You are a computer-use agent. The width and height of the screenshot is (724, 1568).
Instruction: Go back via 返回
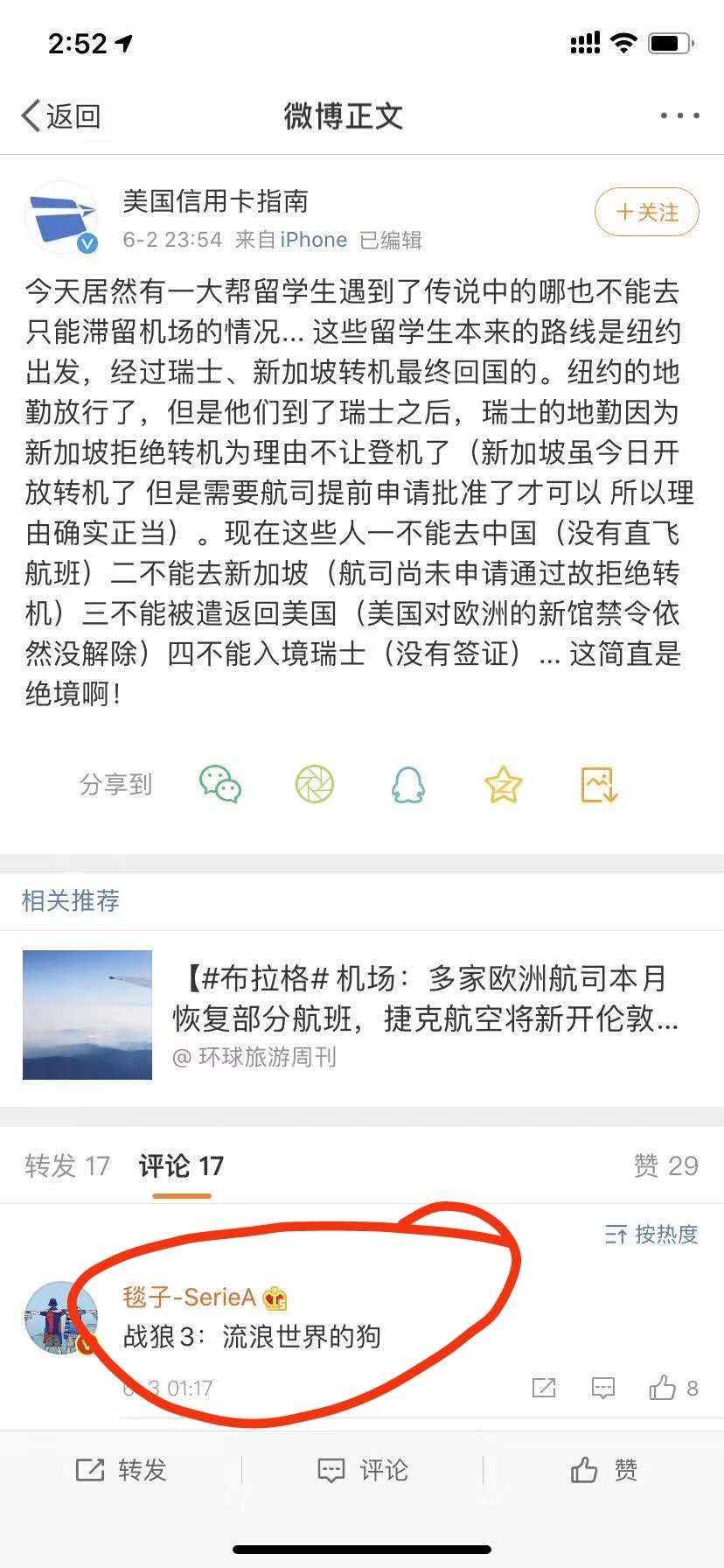point(61,115)
